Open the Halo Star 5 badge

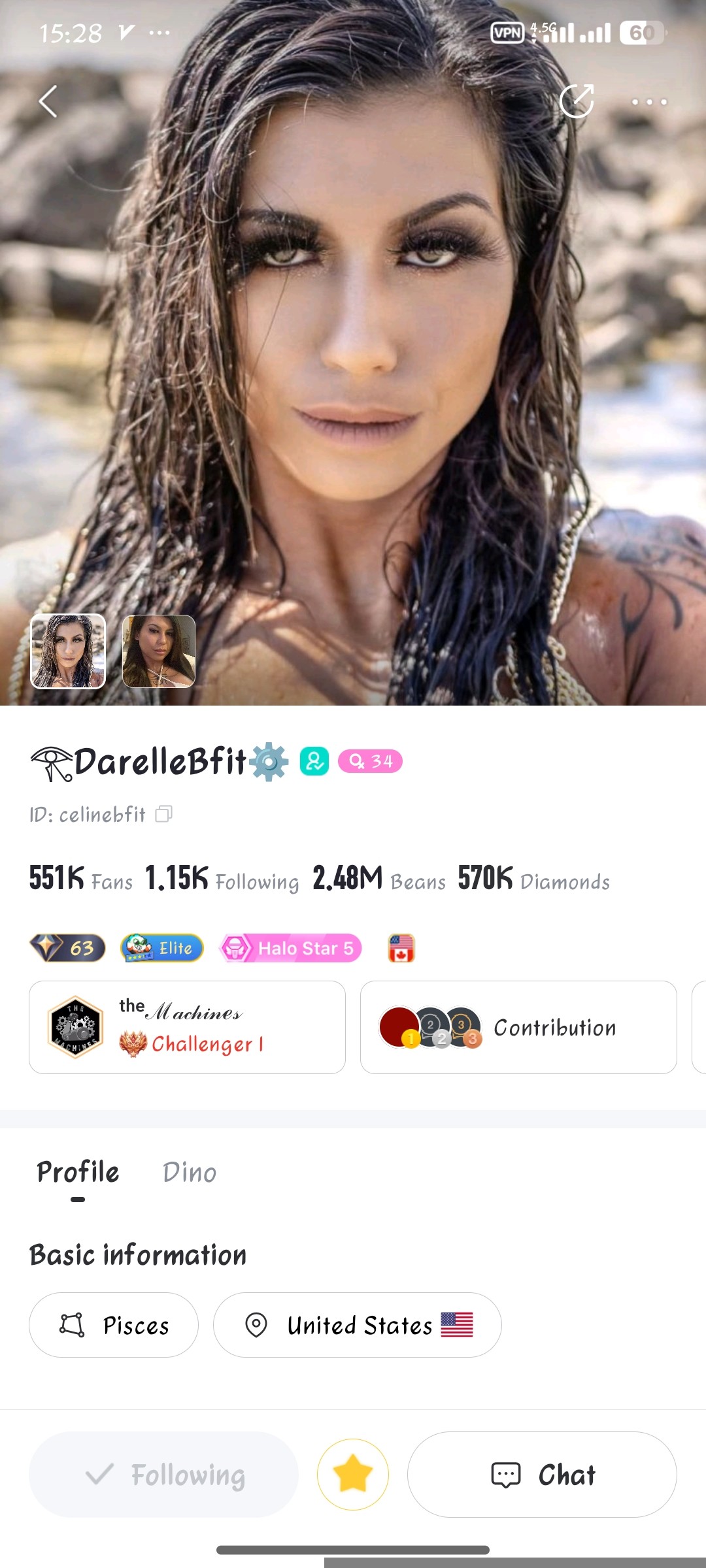(x=290, y=948)
